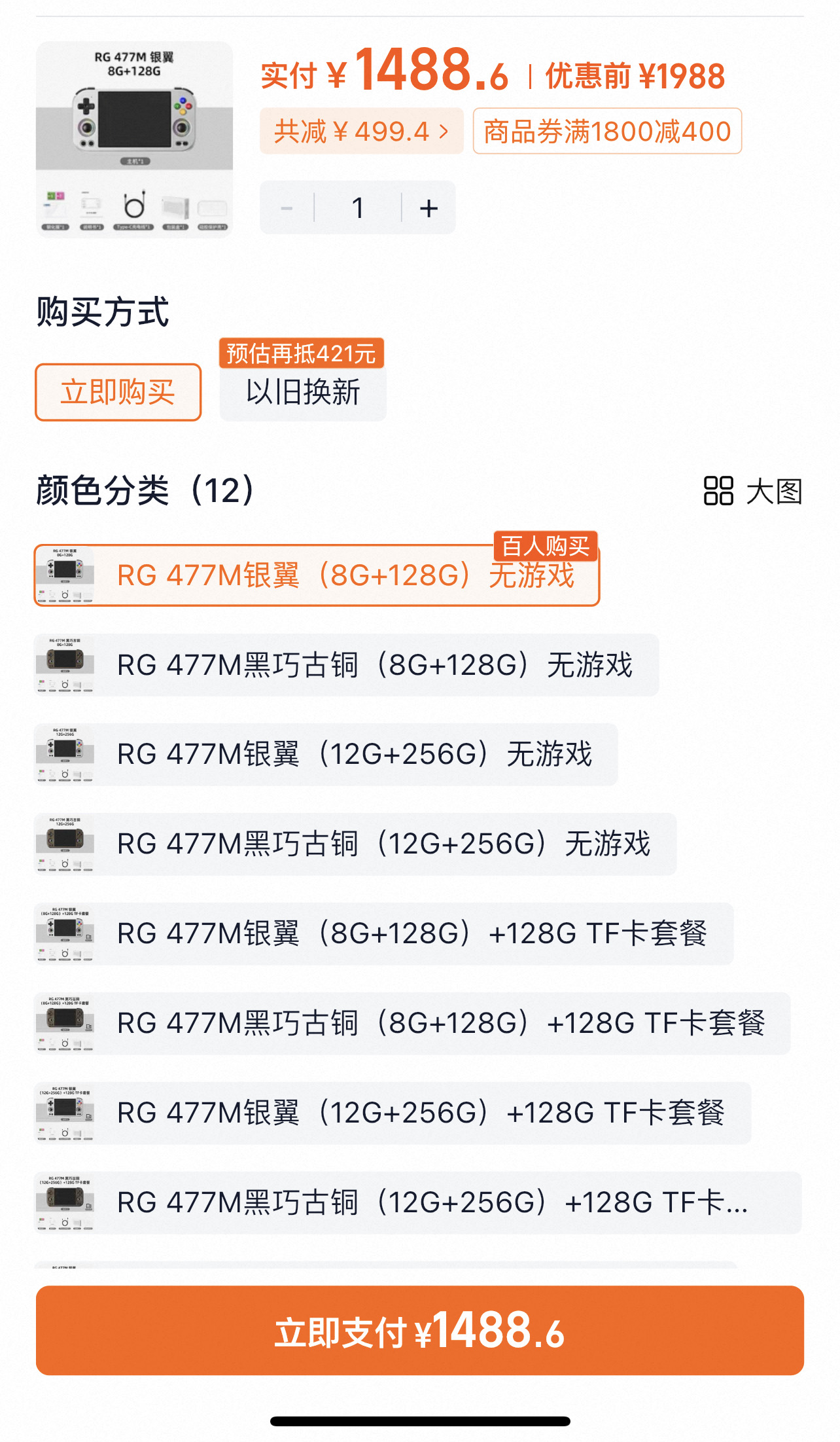Increase quantity with the plus button
The width and height of the screenshot is (840, 1442).
[429, 208]
